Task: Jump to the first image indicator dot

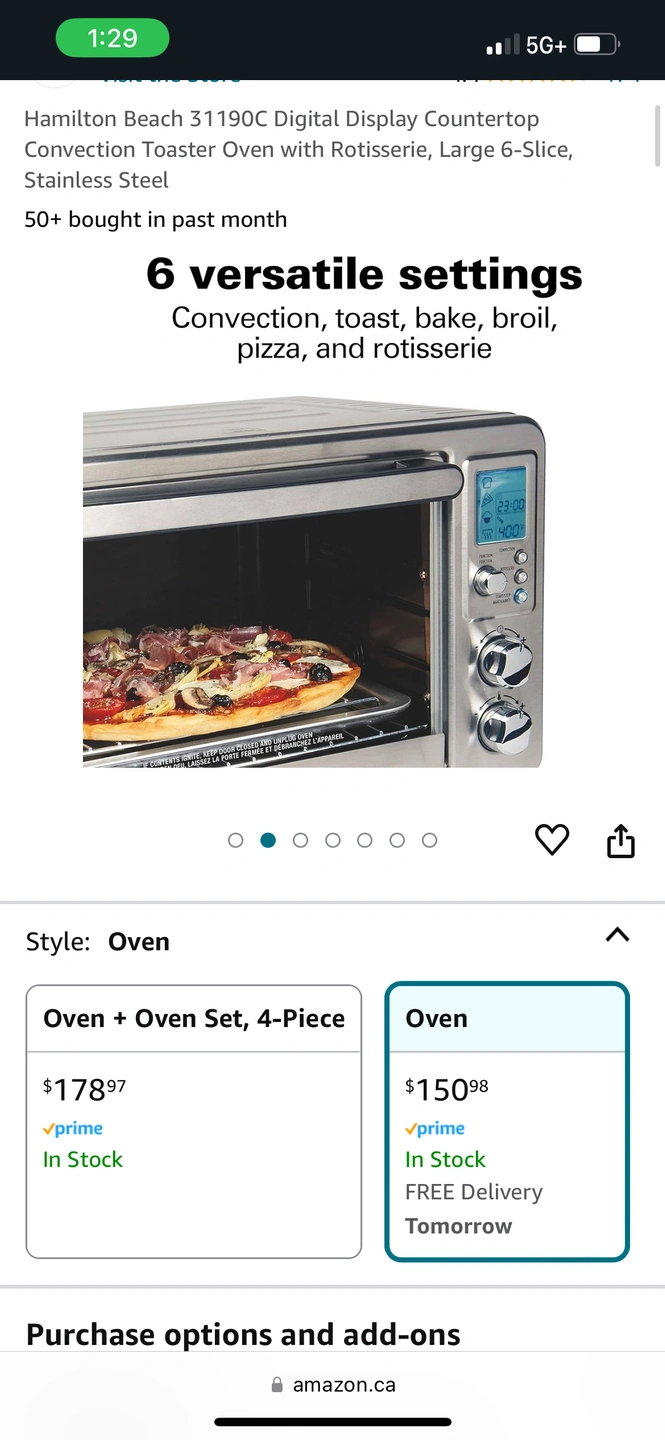Action: [x=236, y=840]
